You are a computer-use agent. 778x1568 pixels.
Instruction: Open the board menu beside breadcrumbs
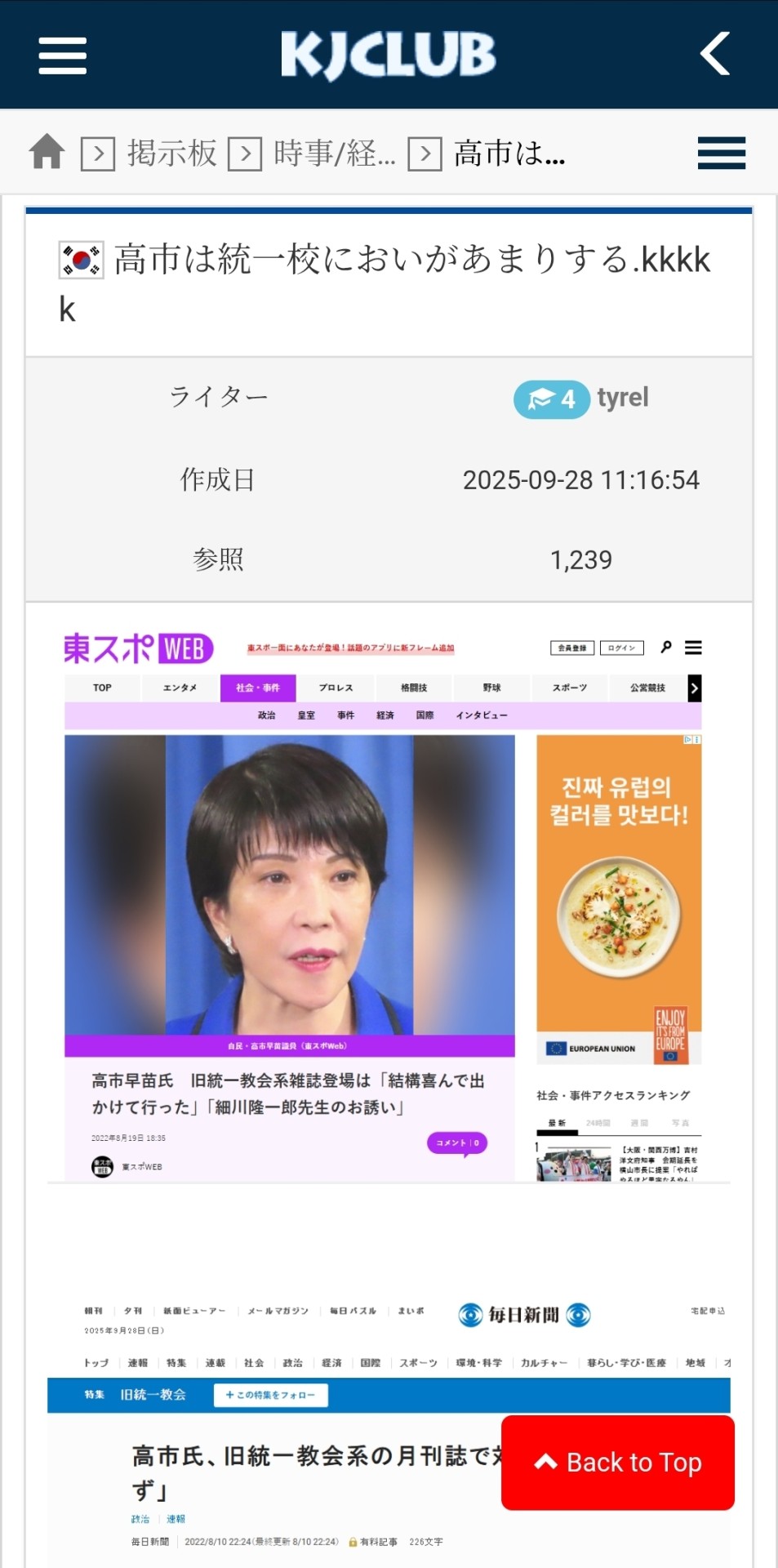pyautogui.click(x=721, y=153)
